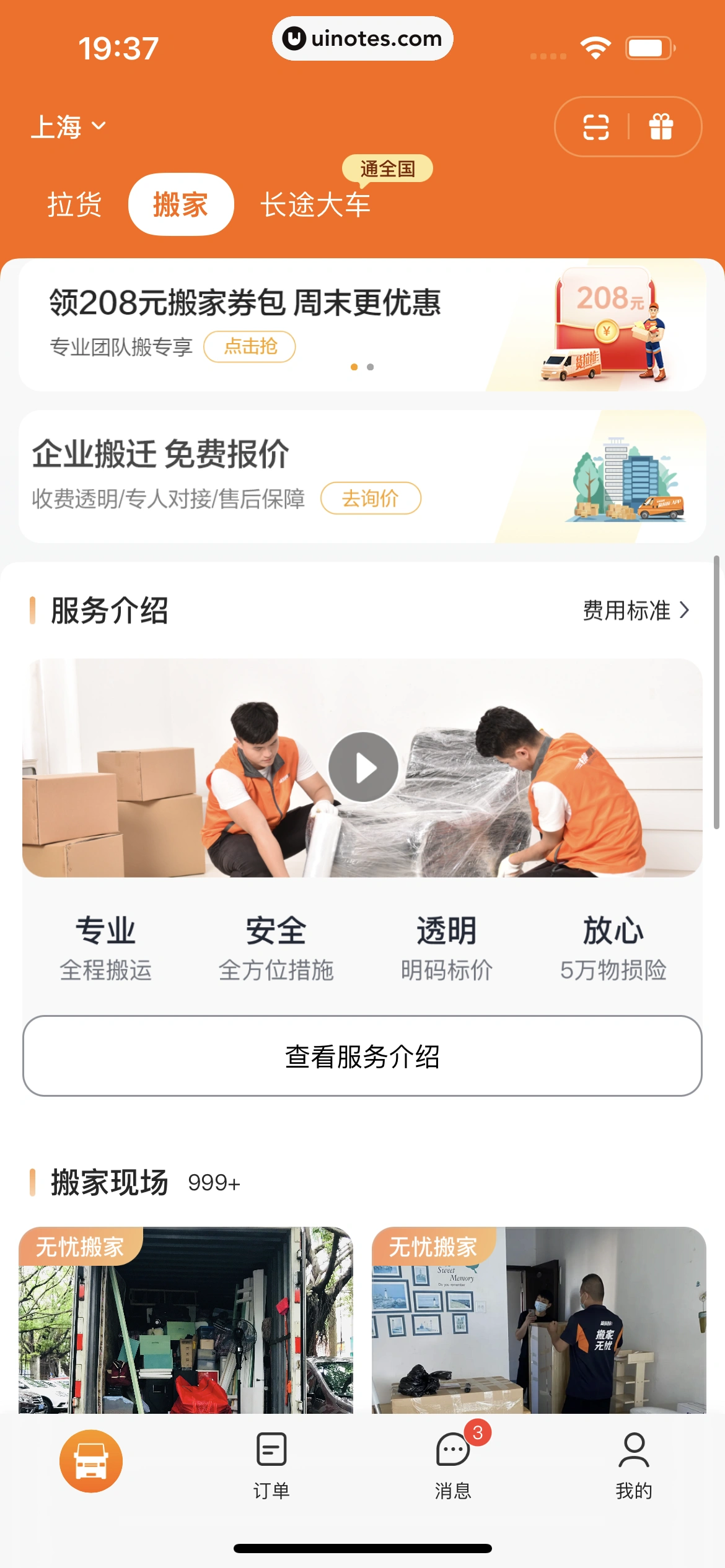Enable 点击抢 to grab the coupon
Screen dimensions: 725x1568
pyautogui.click(x=249, y=347)
